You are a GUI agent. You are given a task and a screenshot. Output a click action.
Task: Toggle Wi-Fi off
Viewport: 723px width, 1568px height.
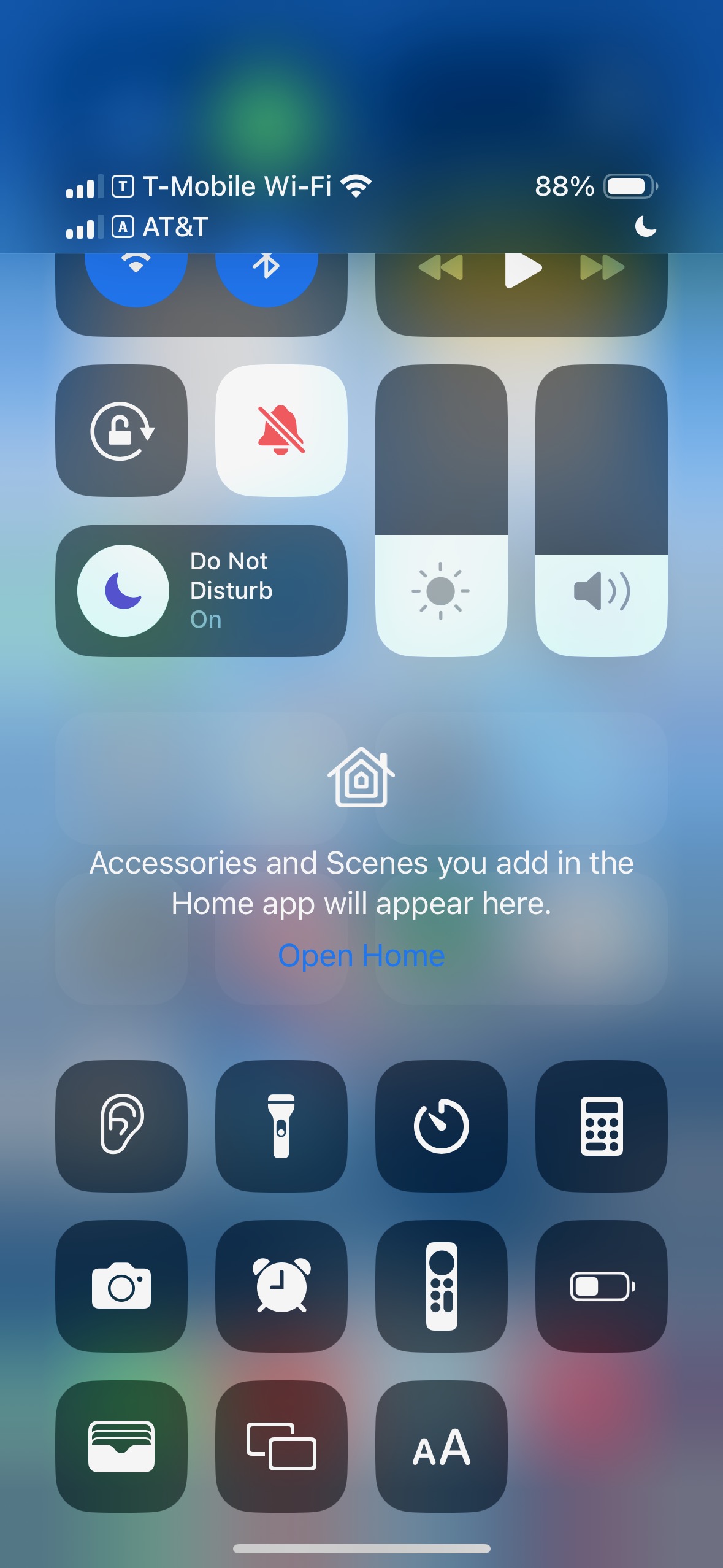(x=136, y=270)
